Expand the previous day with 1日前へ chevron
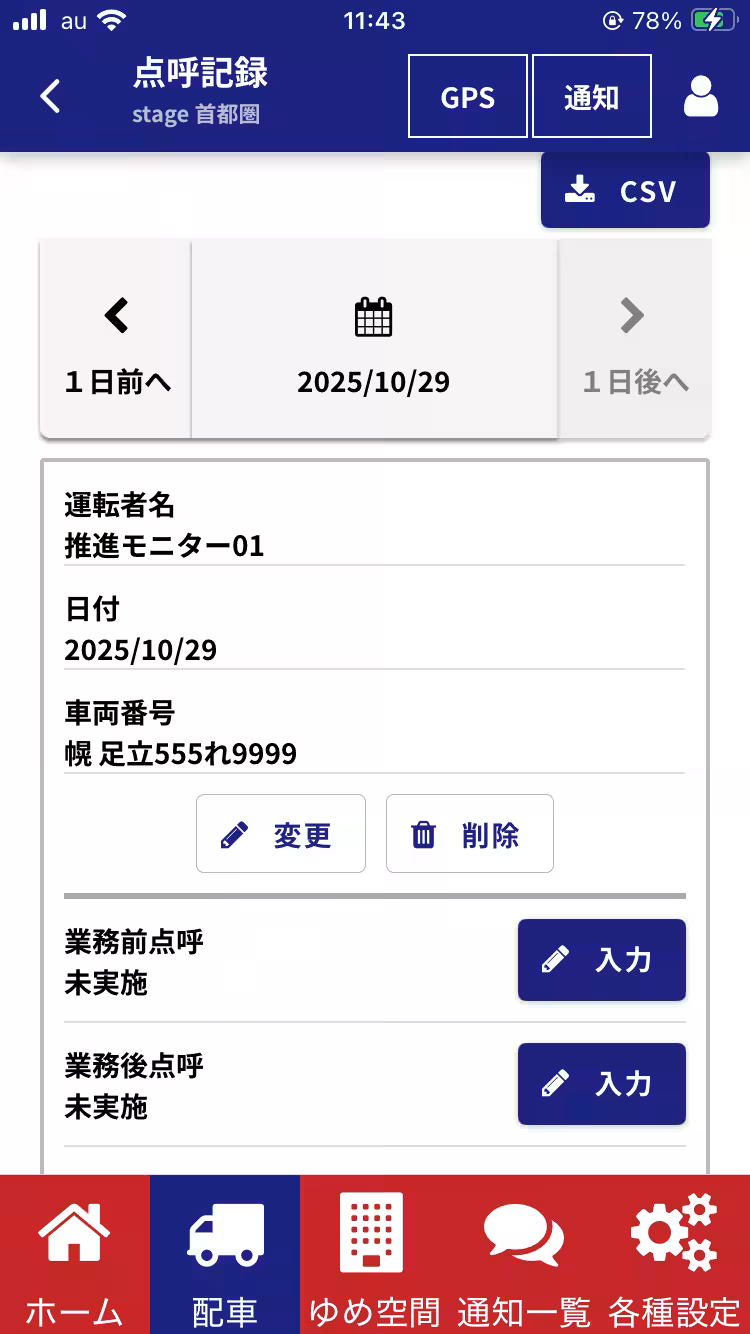The height and width of the screenshot is (1334, 750). click(115, 315)
